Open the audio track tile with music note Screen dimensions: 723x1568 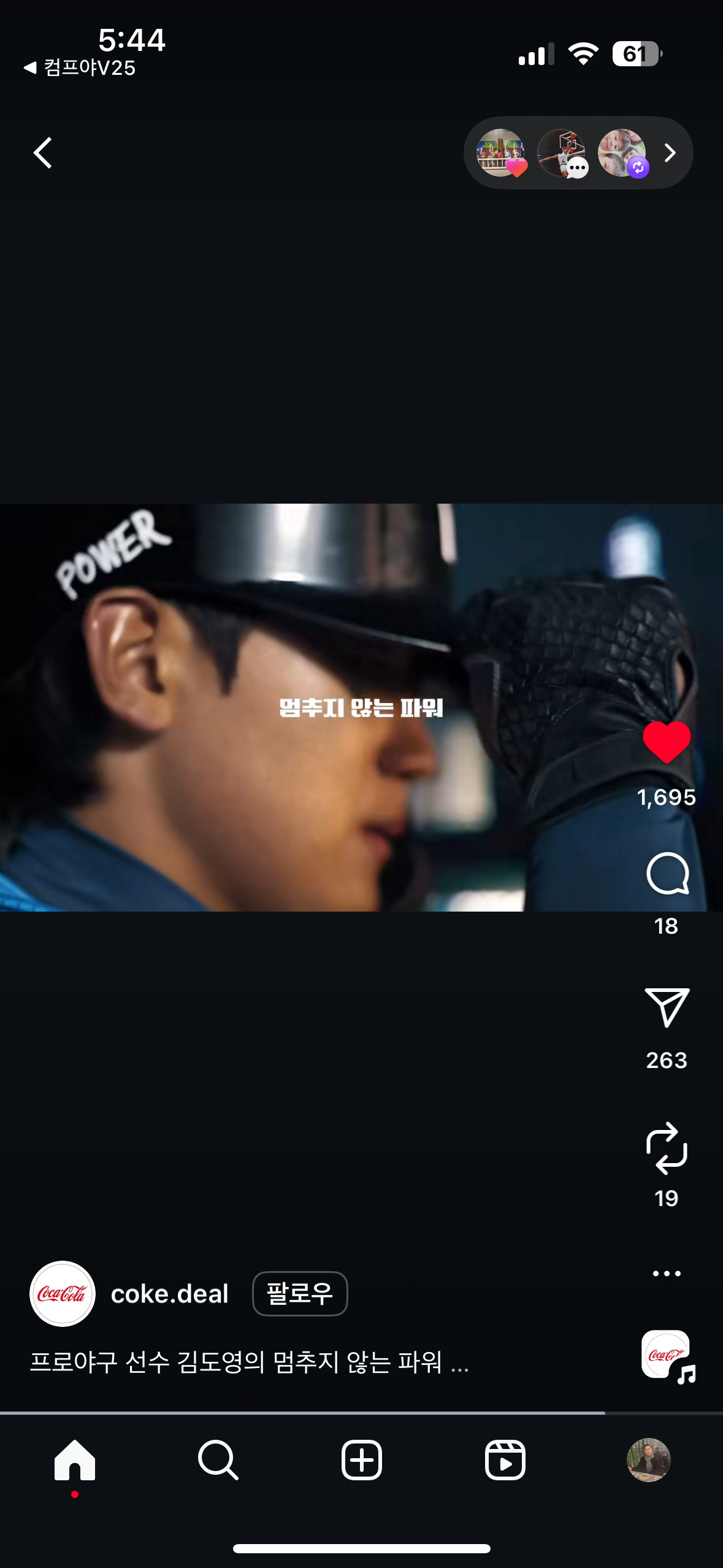coord(667,1356)
